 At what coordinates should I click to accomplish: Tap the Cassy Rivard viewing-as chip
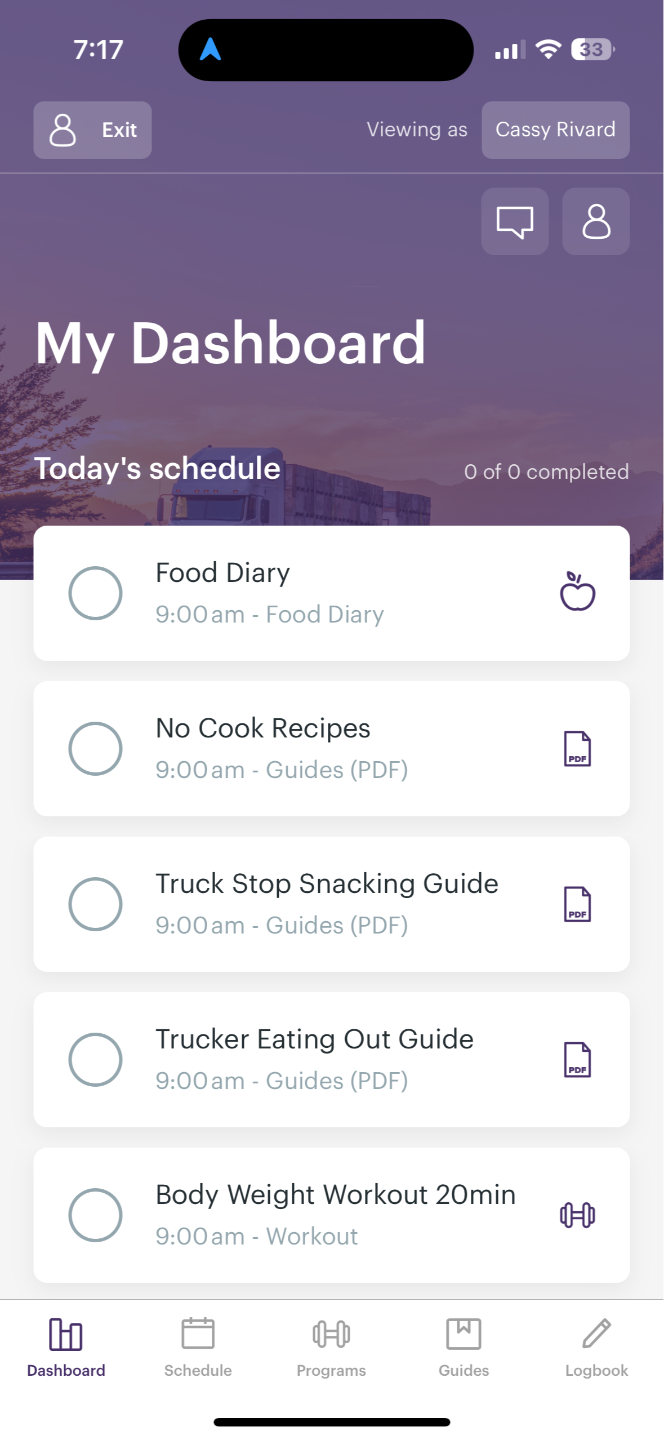coord(555,130)
